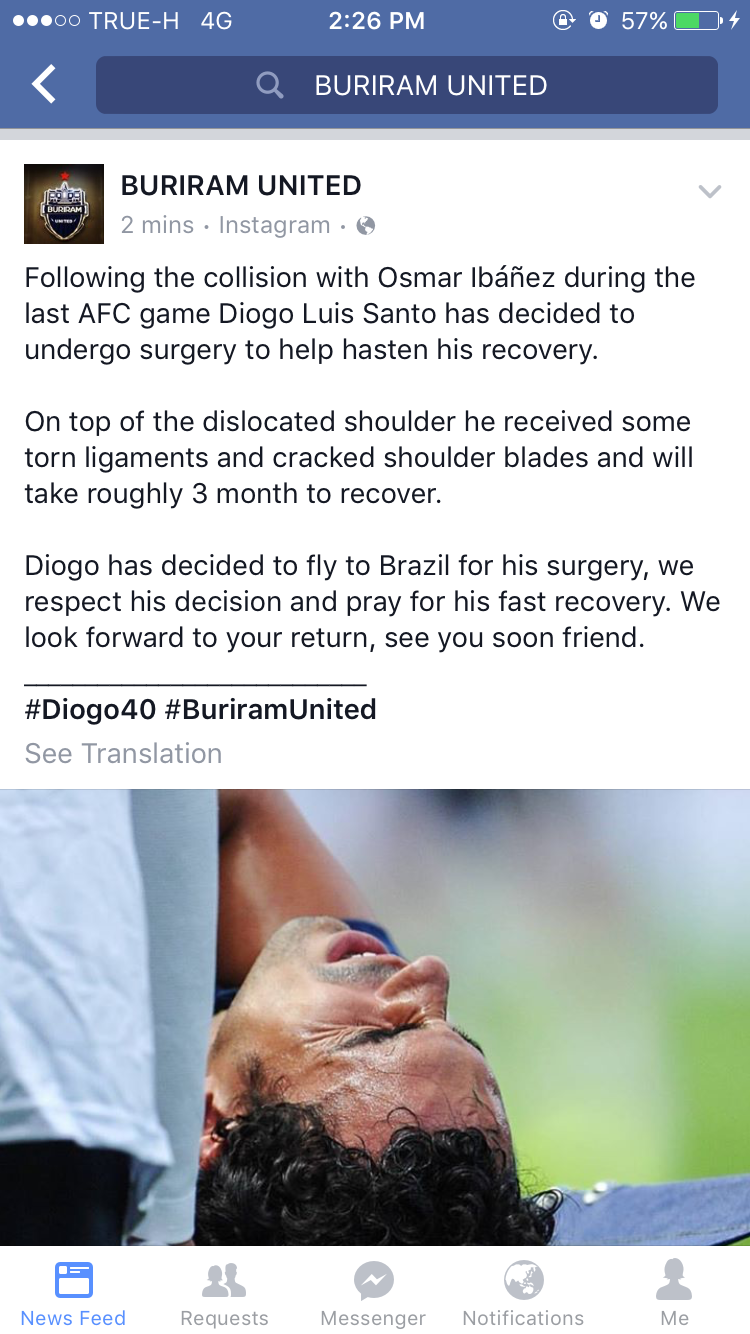750x1334 pixels.
Task: Open the #Diogo40 hashtag
Action: (x=91, y=710)
